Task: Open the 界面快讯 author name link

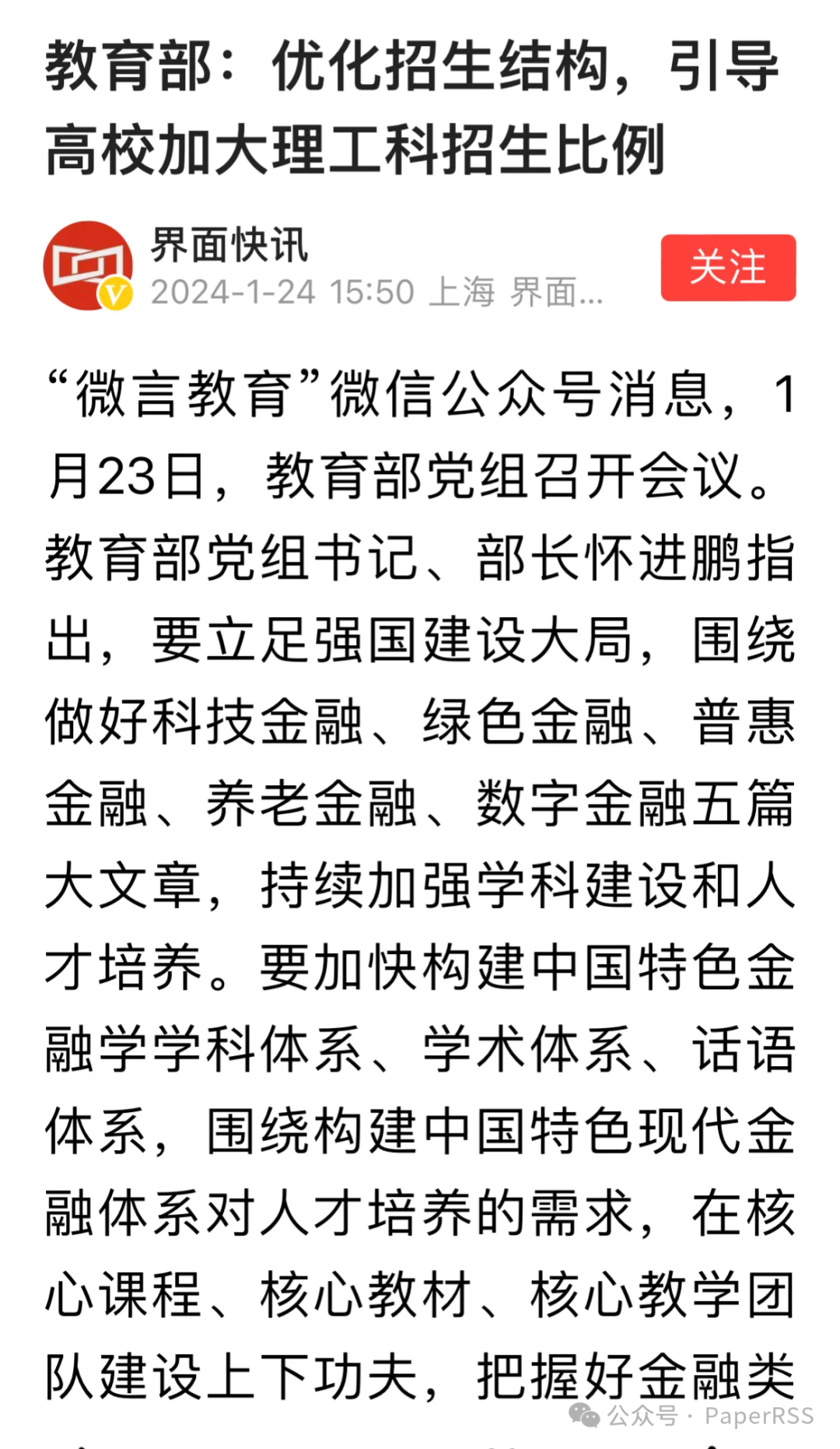Action: tap(229, 245)
